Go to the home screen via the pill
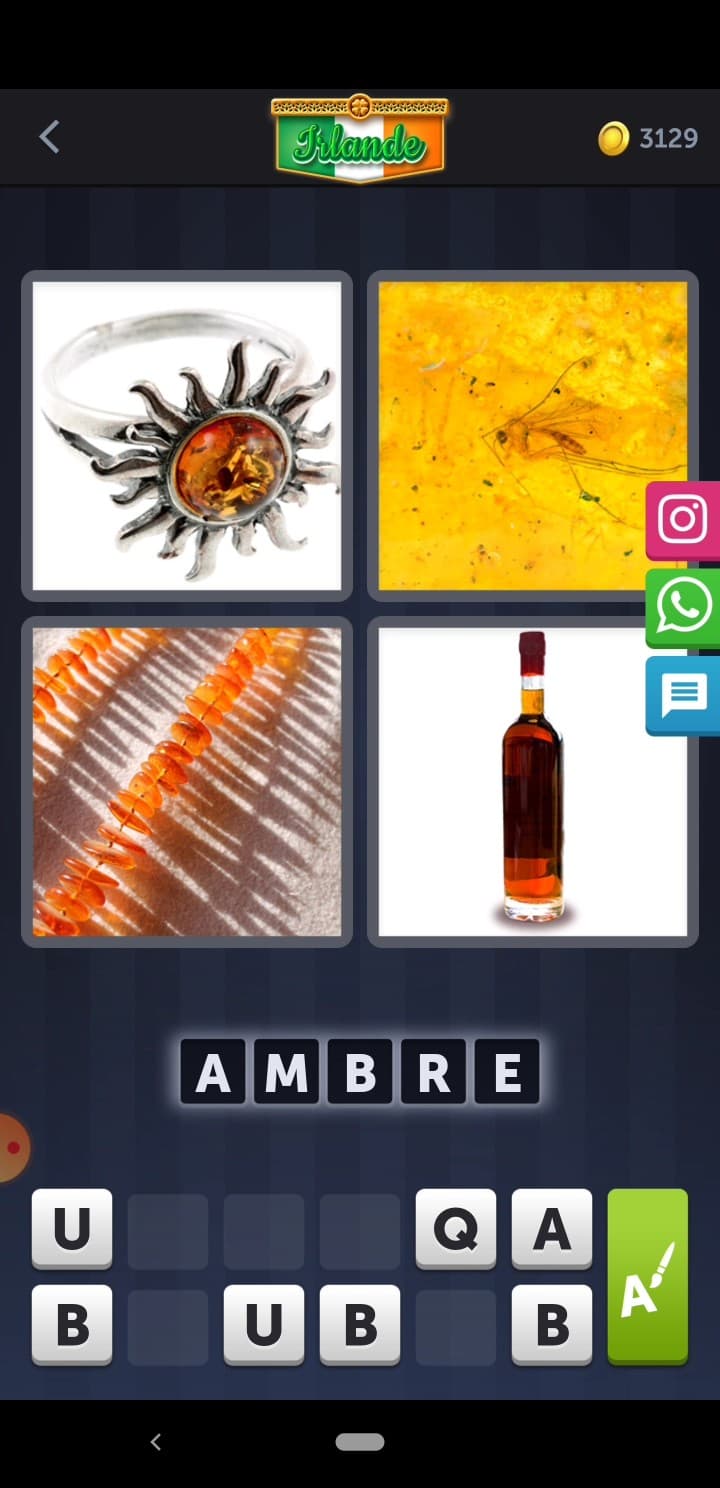 [360, 1442]
